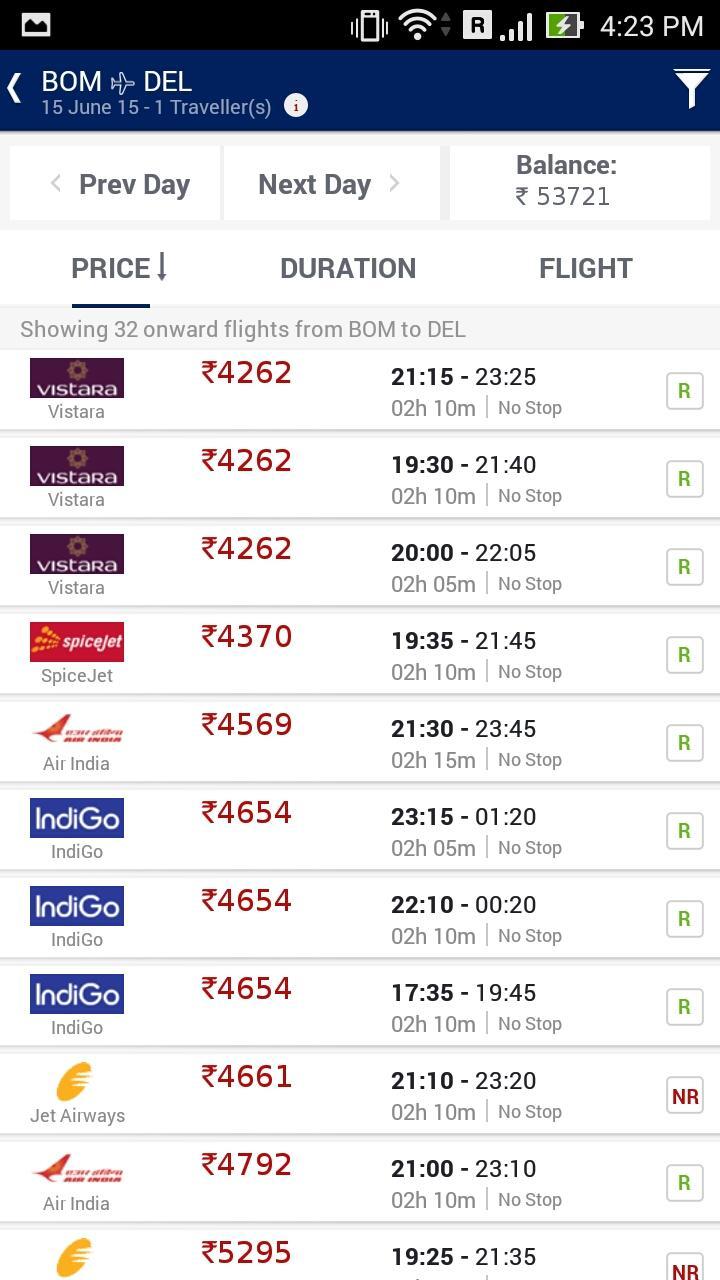Open SpiceJet flight priced ₹4370
The image size is (720, 1280).
pyautogui.click(x=360, y=655)
